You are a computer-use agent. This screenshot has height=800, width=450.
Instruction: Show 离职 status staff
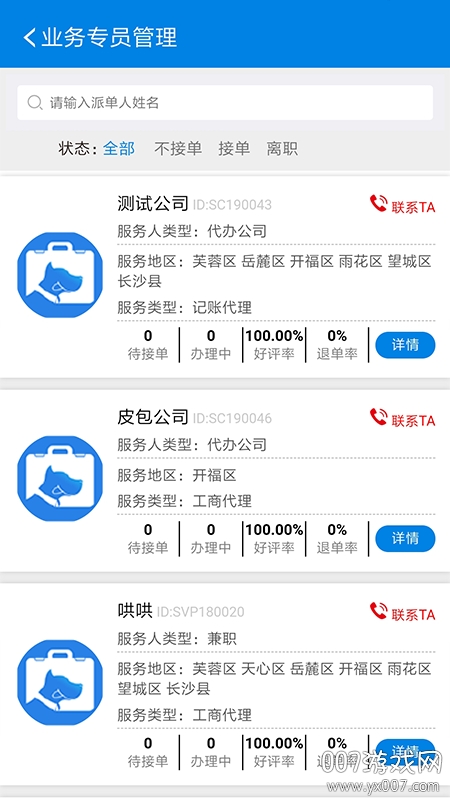tap(282, 148)
